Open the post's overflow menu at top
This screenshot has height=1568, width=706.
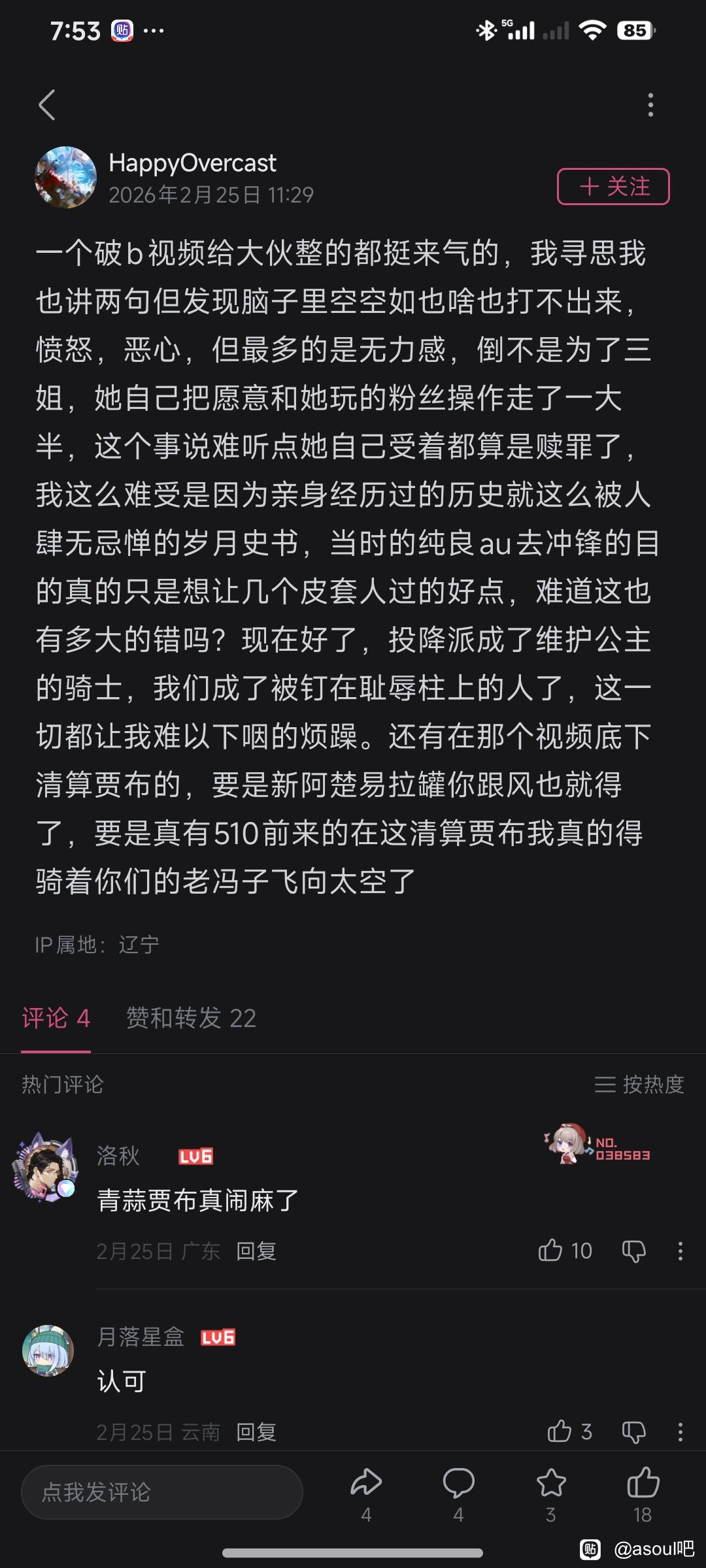point(650,105)
